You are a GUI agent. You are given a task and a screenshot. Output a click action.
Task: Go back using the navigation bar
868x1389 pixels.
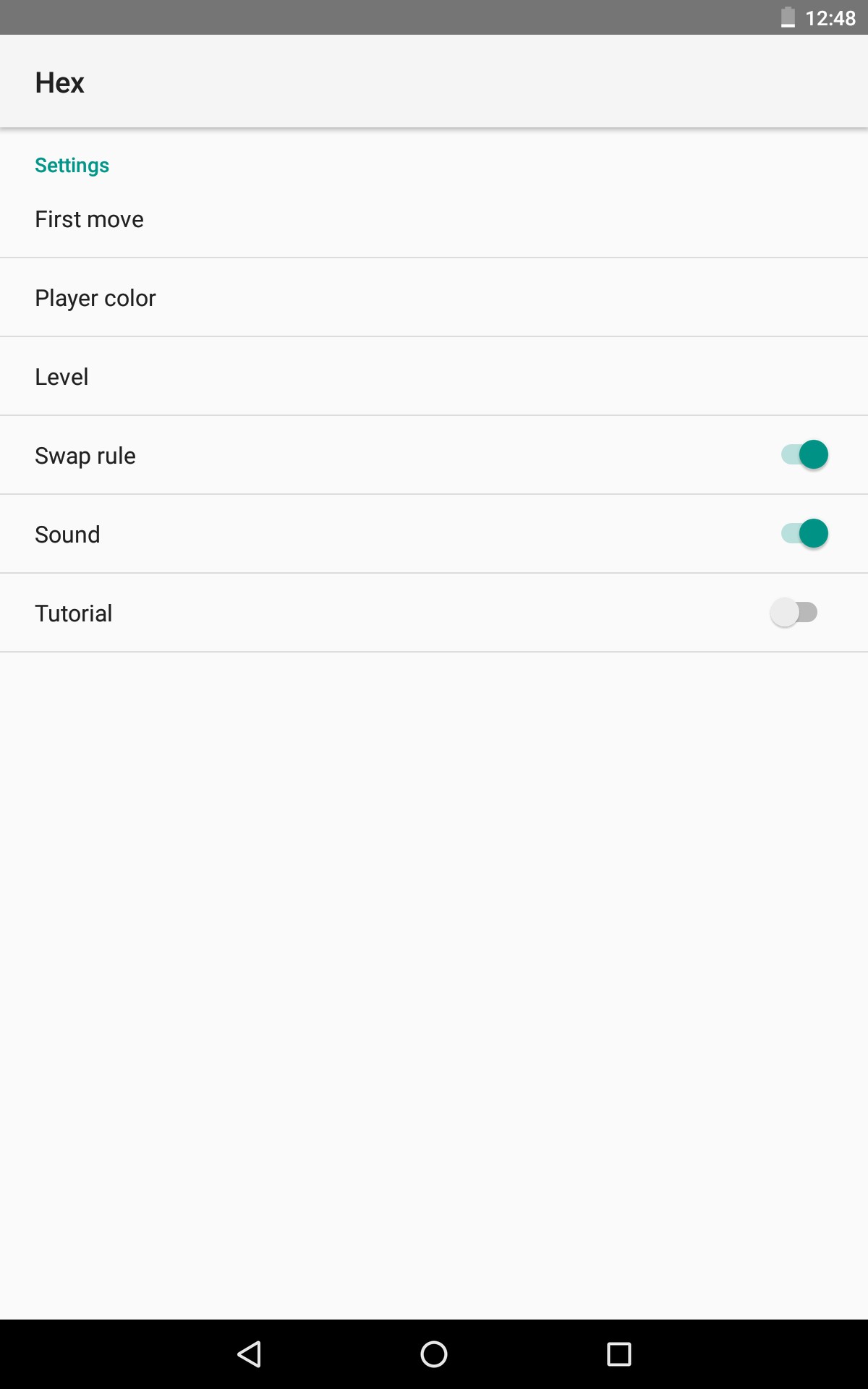[x=249, y=1354]
